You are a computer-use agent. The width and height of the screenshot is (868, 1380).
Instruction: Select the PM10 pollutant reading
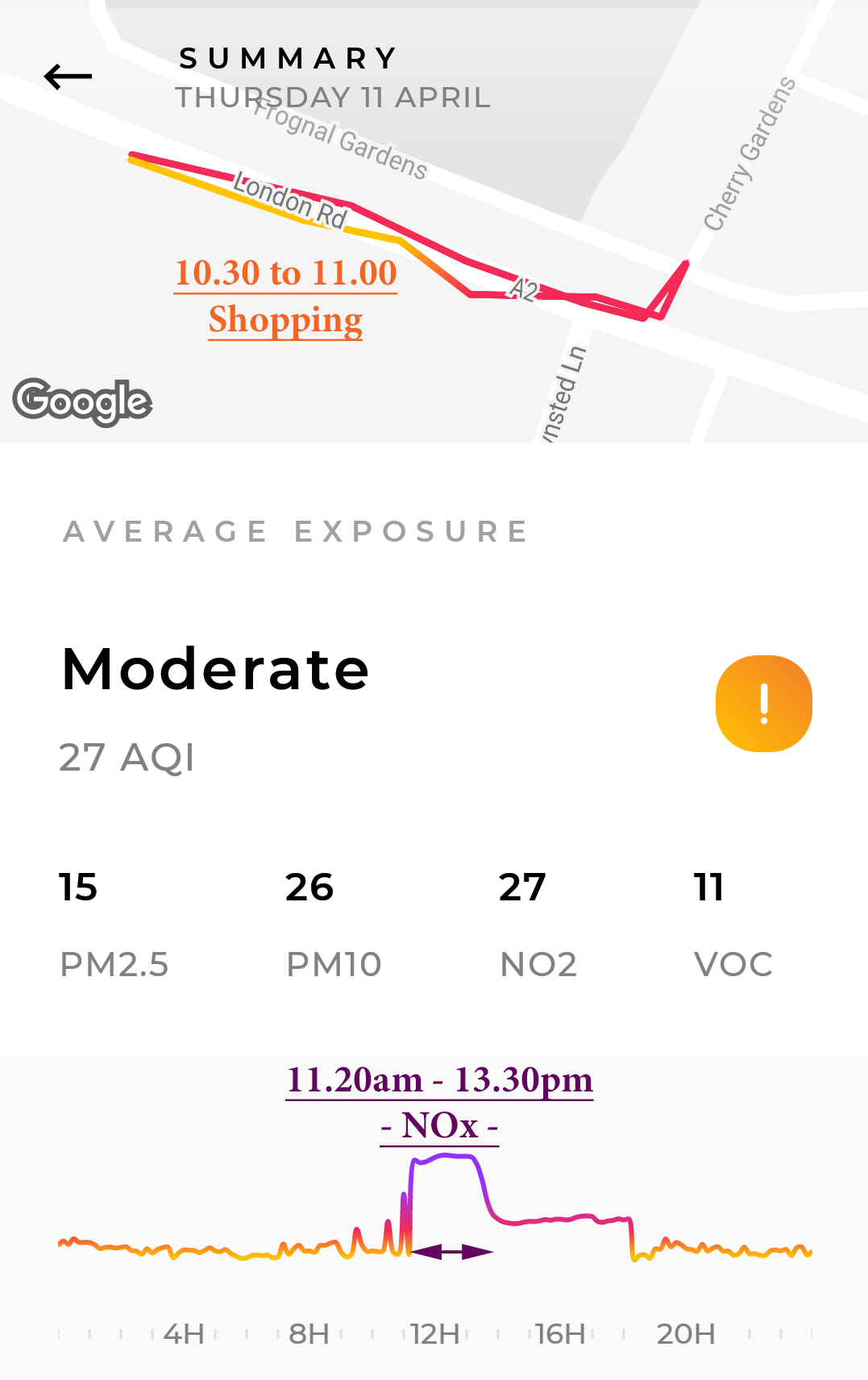333,925
